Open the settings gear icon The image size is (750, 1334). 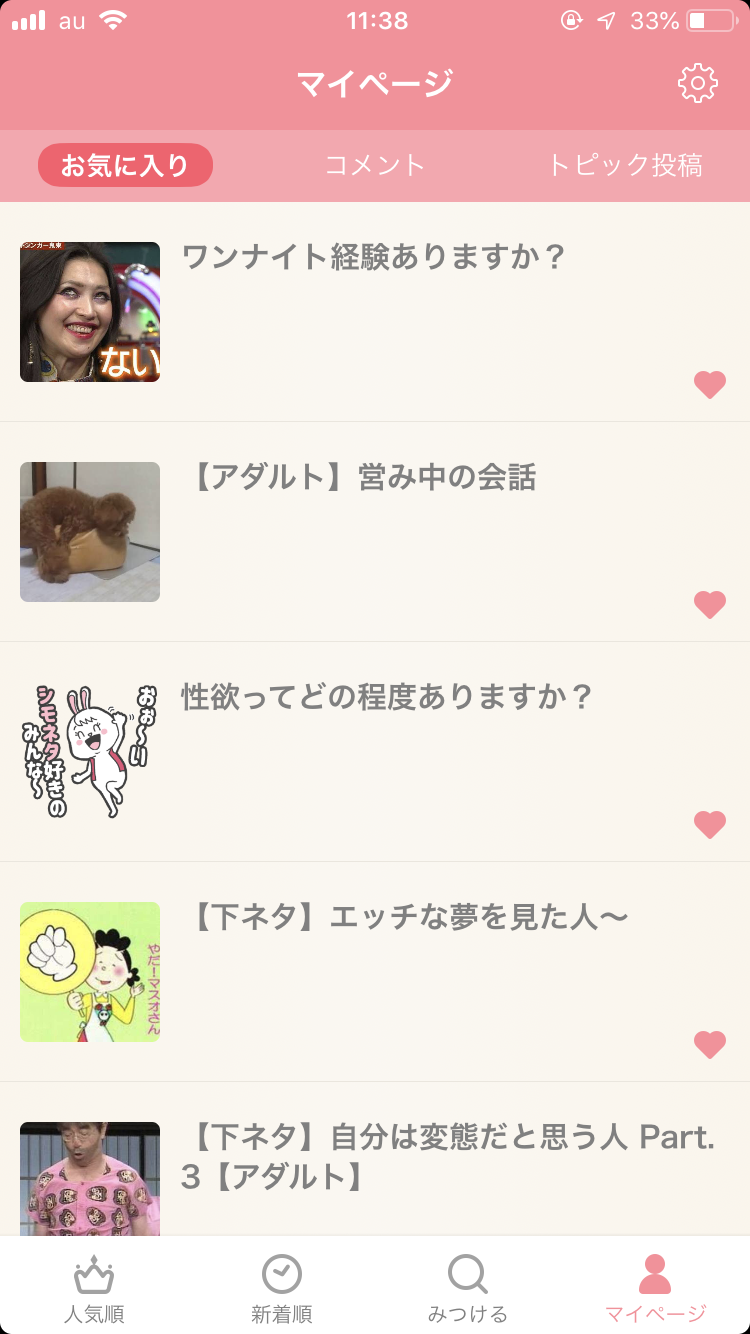click(x=700, y=84)
